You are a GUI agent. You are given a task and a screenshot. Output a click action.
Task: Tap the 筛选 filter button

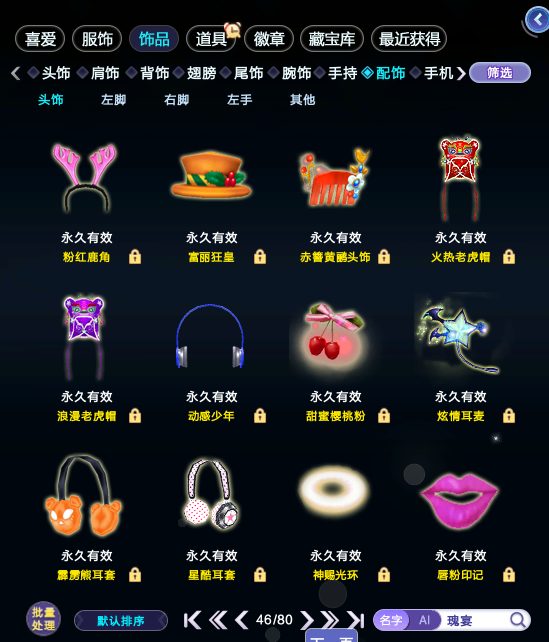[500, 73]
